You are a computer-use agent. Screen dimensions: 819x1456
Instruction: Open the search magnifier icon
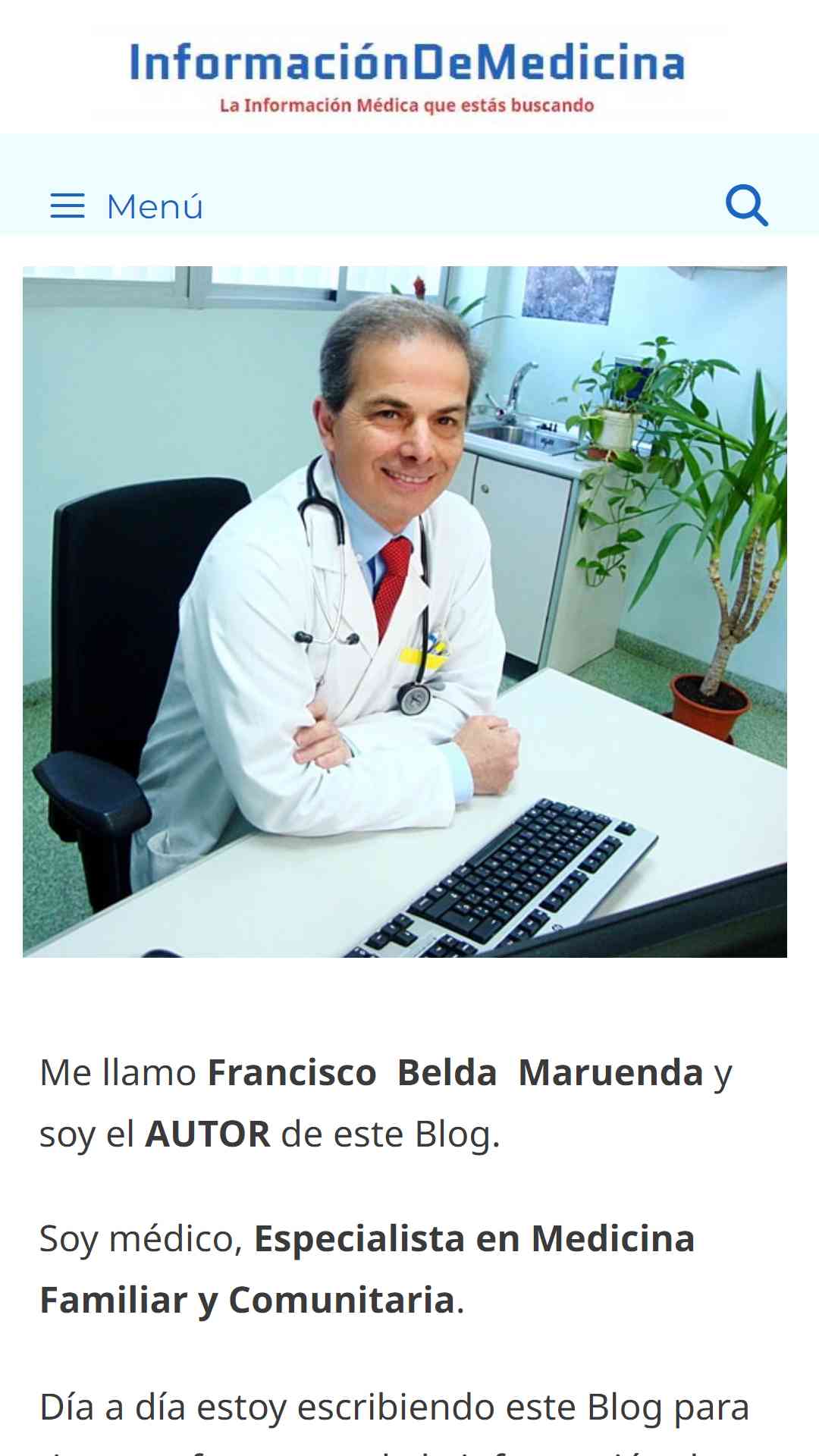(x=747, y=206)
